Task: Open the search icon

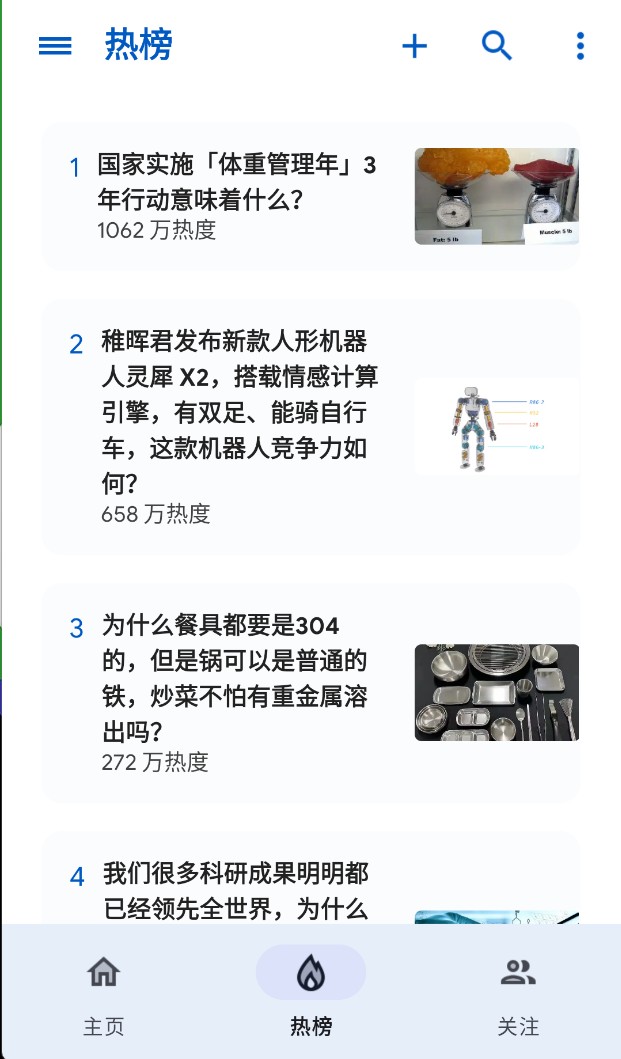Action: pos(497,46)
